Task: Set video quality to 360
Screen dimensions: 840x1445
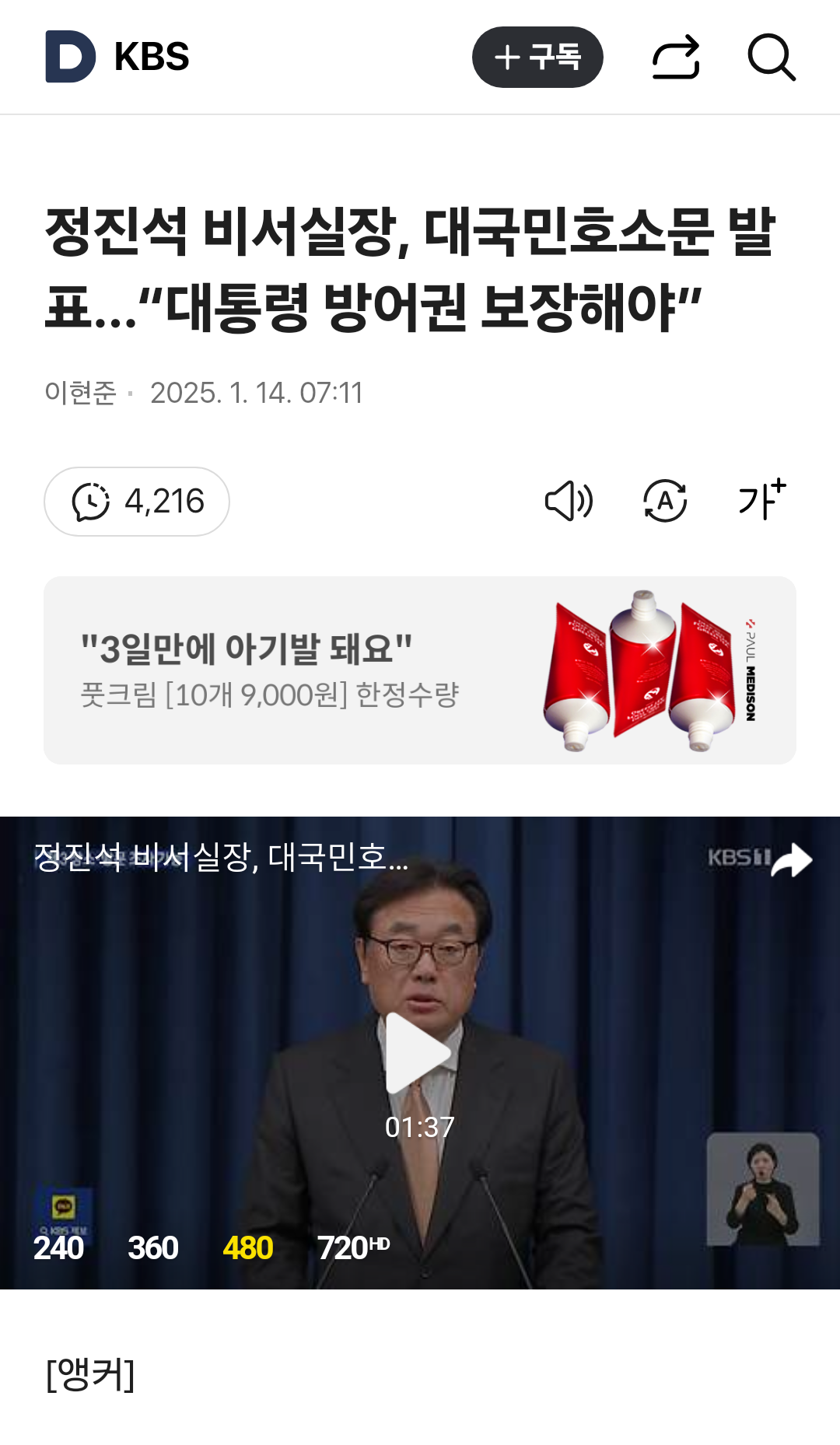Action: click(x=153, y=1248)
